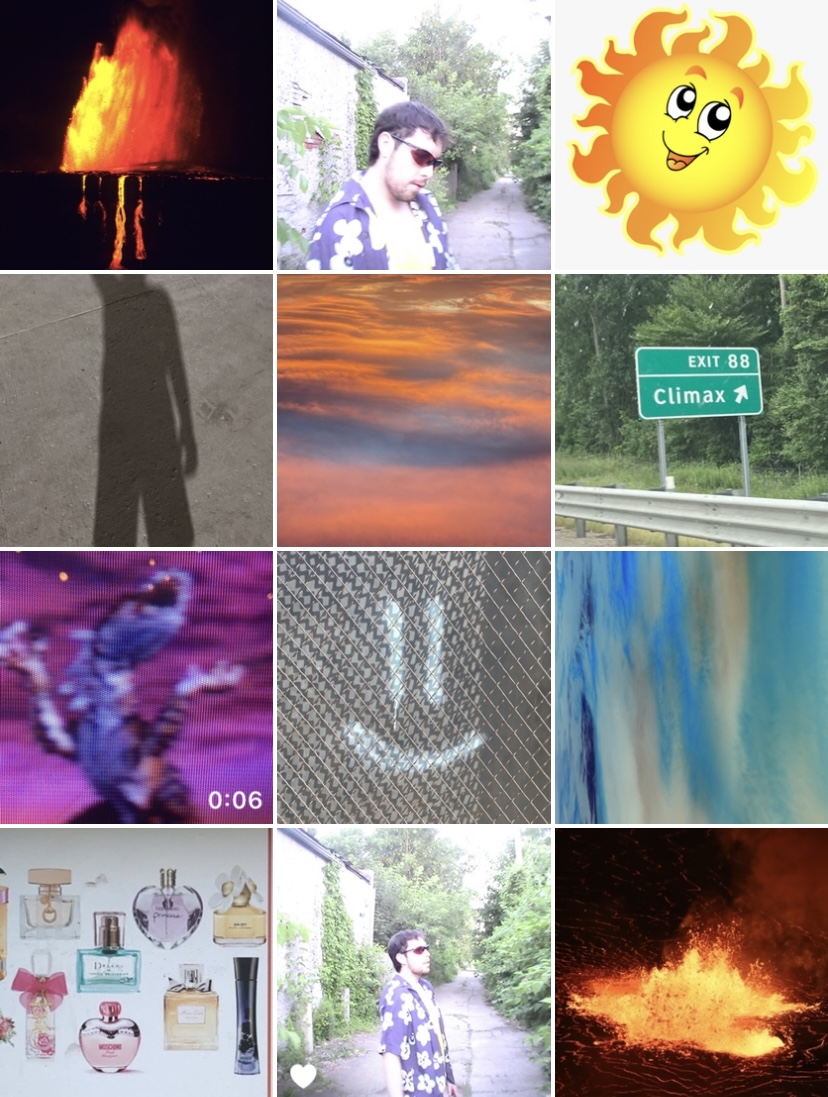Screen dimensions: 828x1097
Task: Open the lava fountain photo tile
Action: click(x=136, y=135)
